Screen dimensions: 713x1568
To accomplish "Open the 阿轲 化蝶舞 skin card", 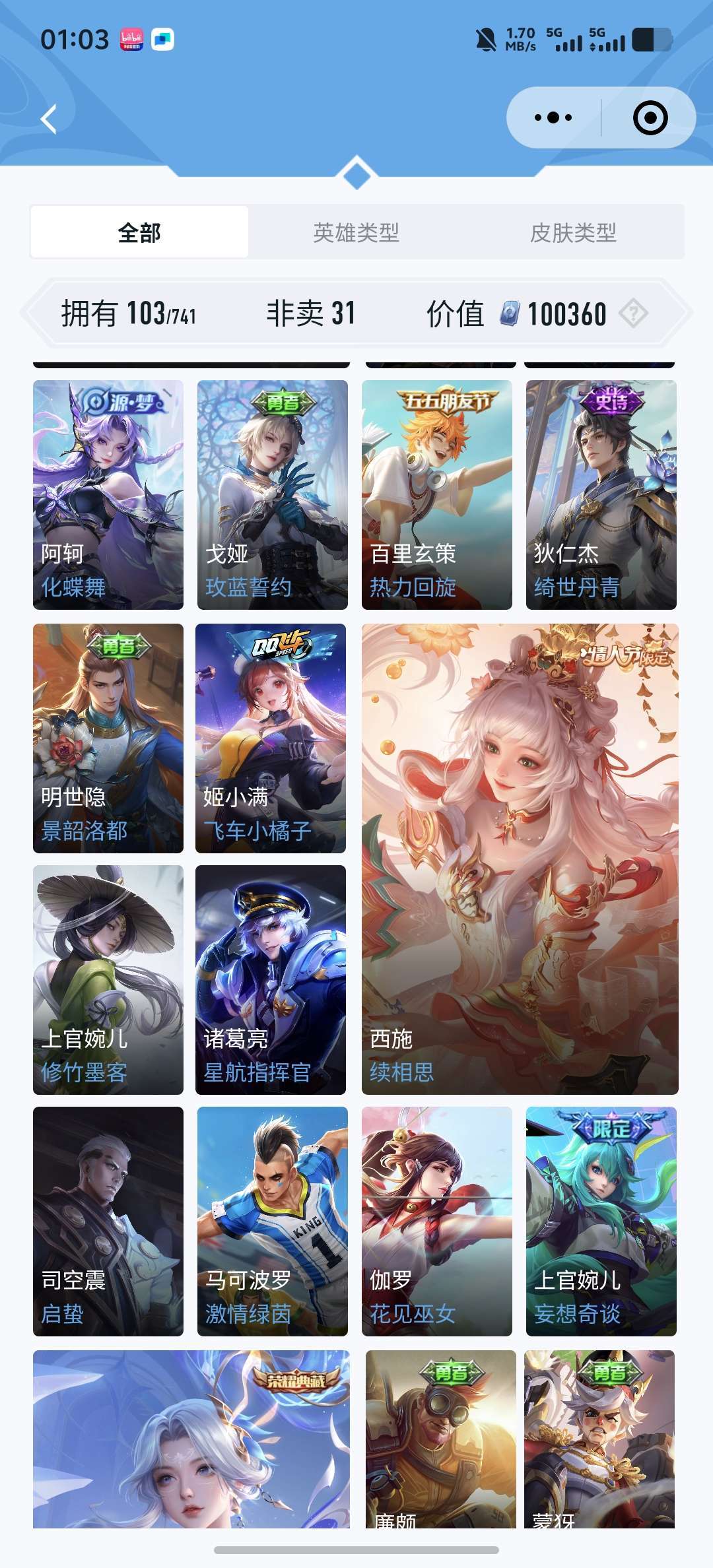I will (x=108, y=494).
